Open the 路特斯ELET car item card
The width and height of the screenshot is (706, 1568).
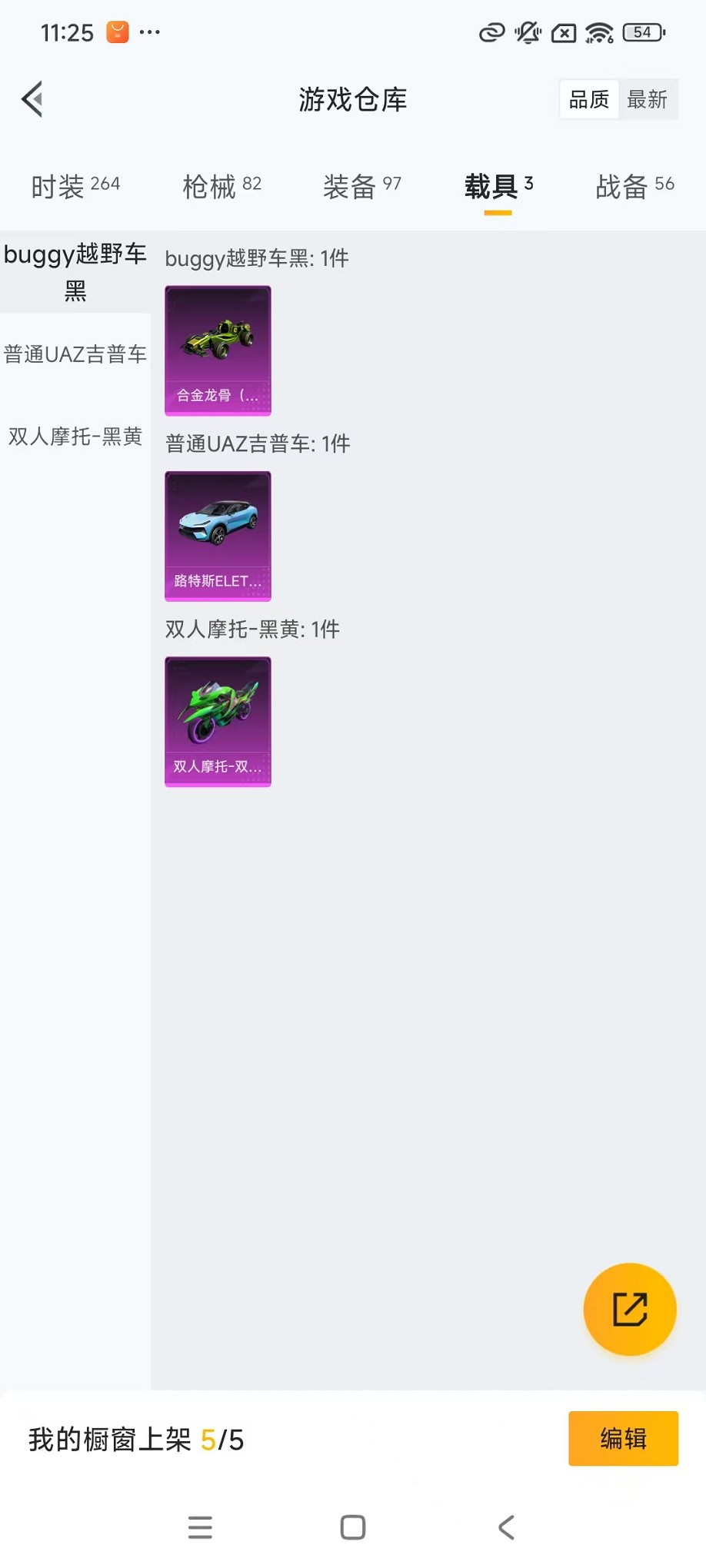[x=218, y=536]
